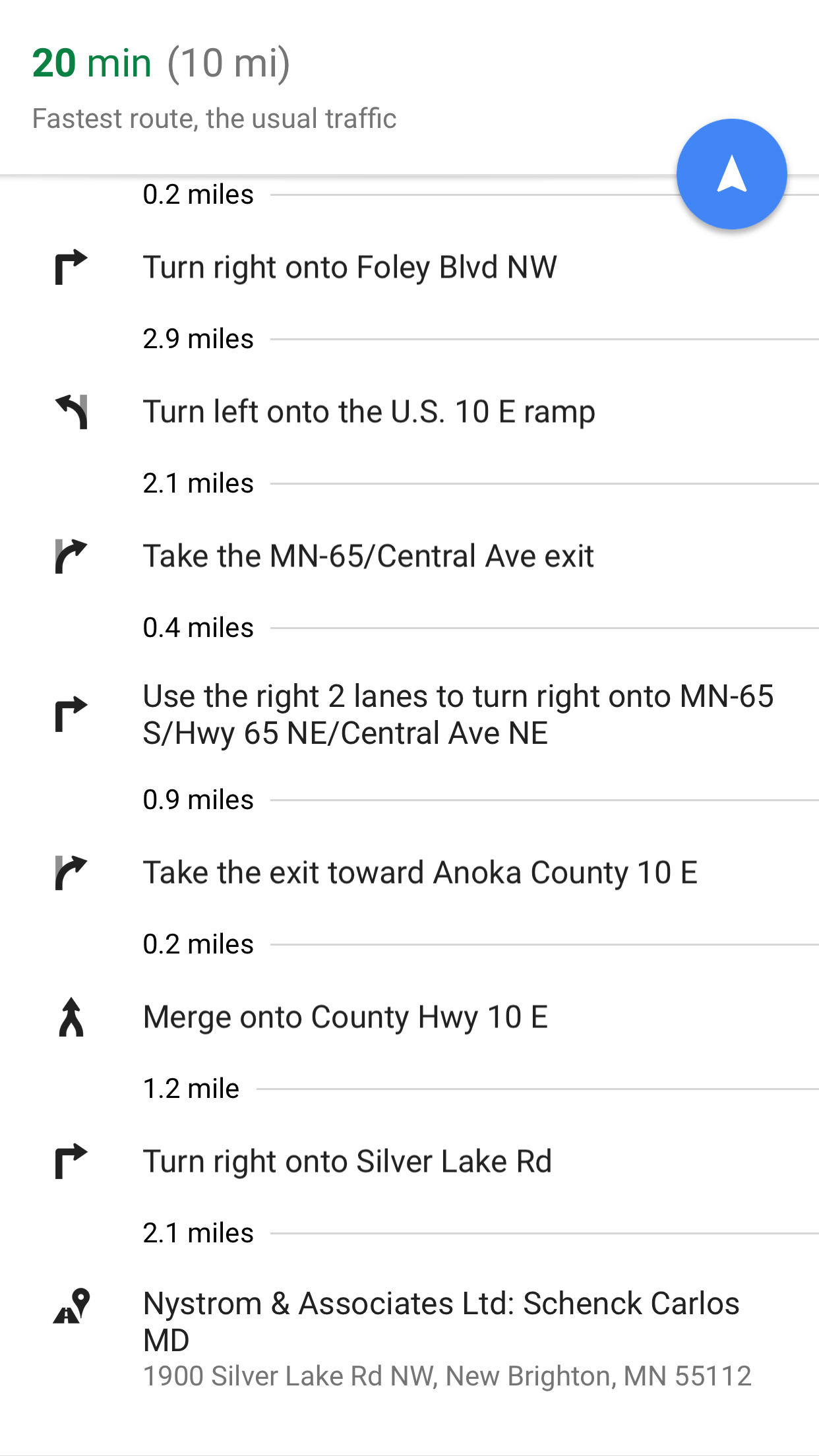Viewport: 819px width, 1456px height.
Task: View the Take the MN-65/Central Ave exit step
Action: tap(368, 556)
